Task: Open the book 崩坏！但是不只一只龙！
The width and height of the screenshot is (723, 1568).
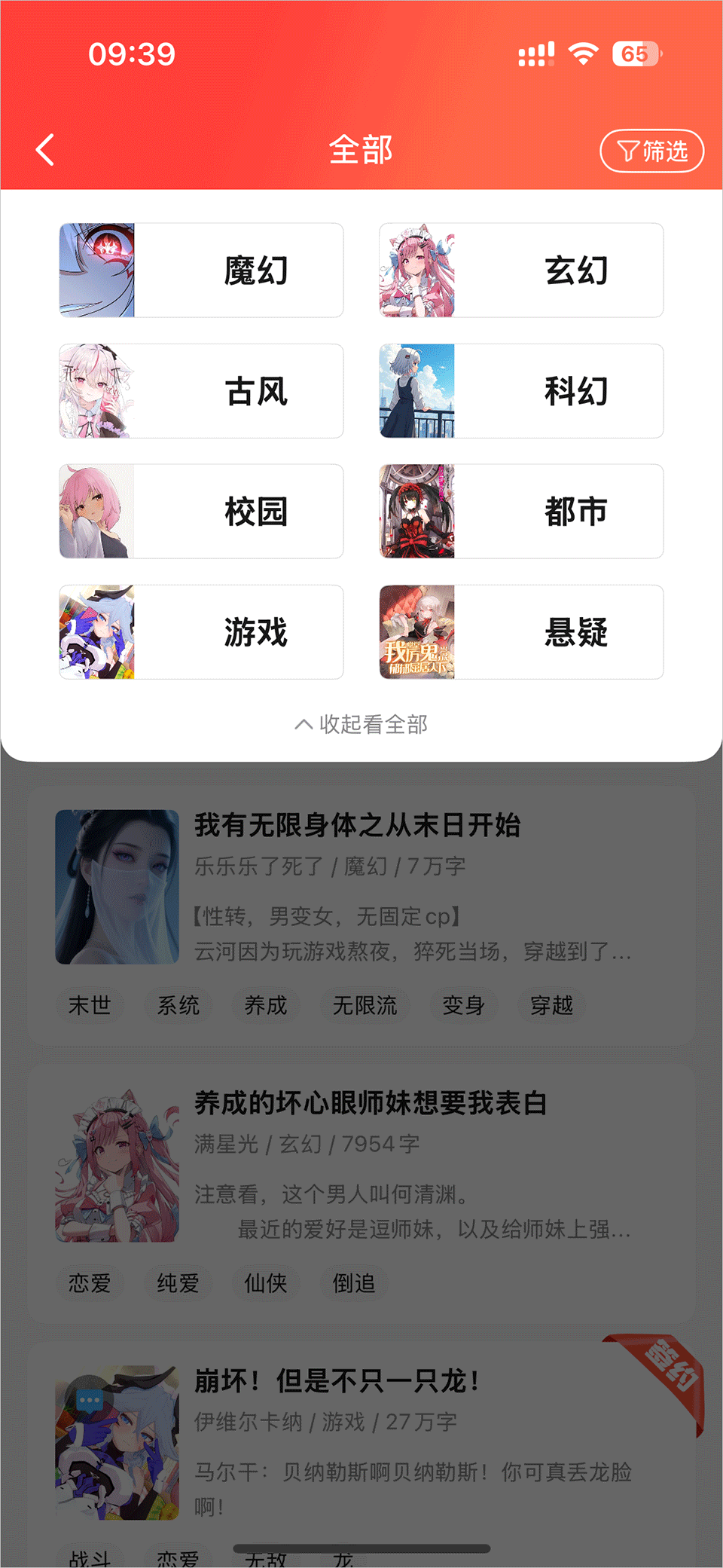Action: pyautogui.click(x=337, y=1381)
